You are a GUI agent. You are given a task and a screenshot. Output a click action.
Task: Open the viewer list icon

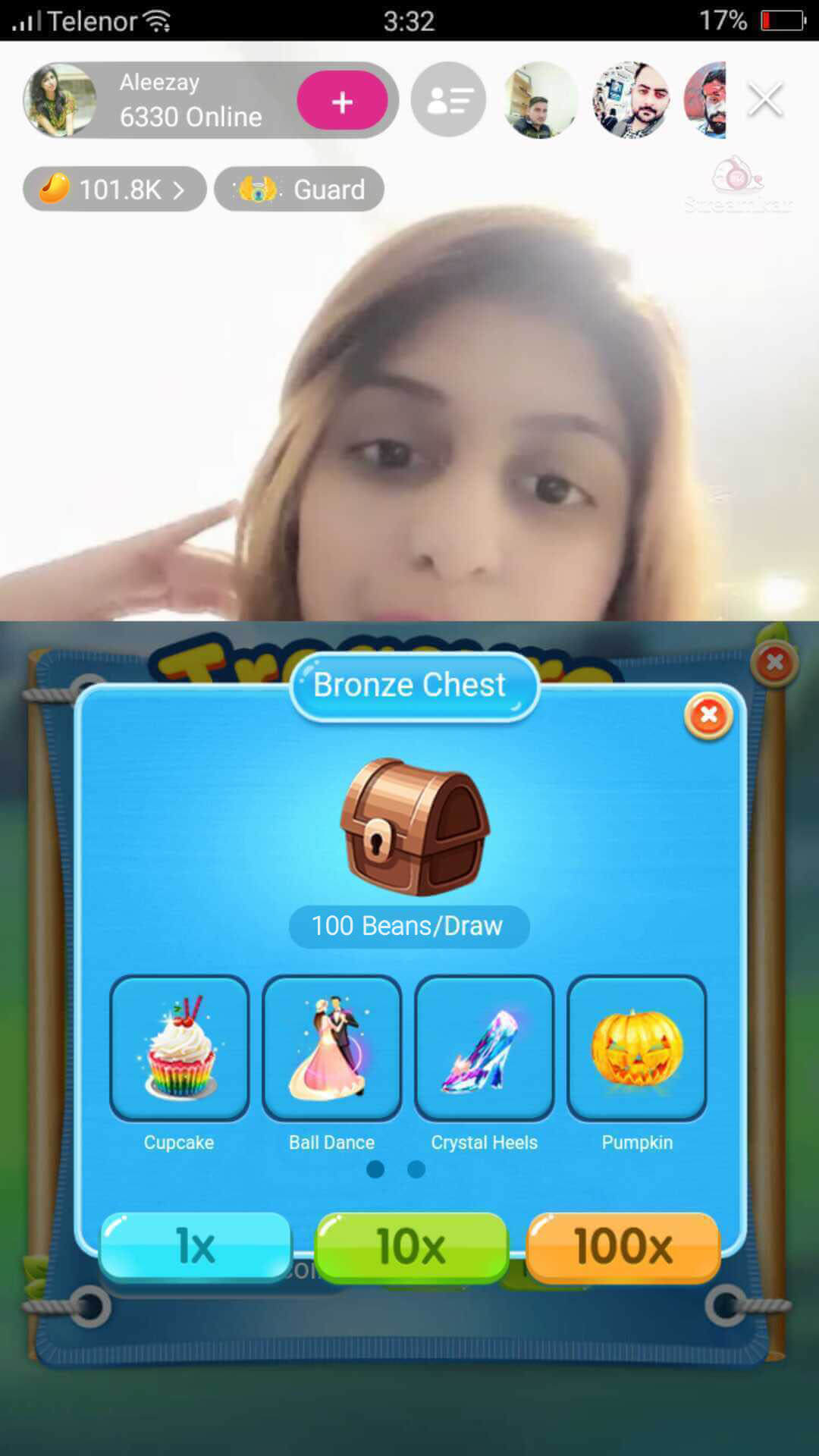click(x=448, y=100)
